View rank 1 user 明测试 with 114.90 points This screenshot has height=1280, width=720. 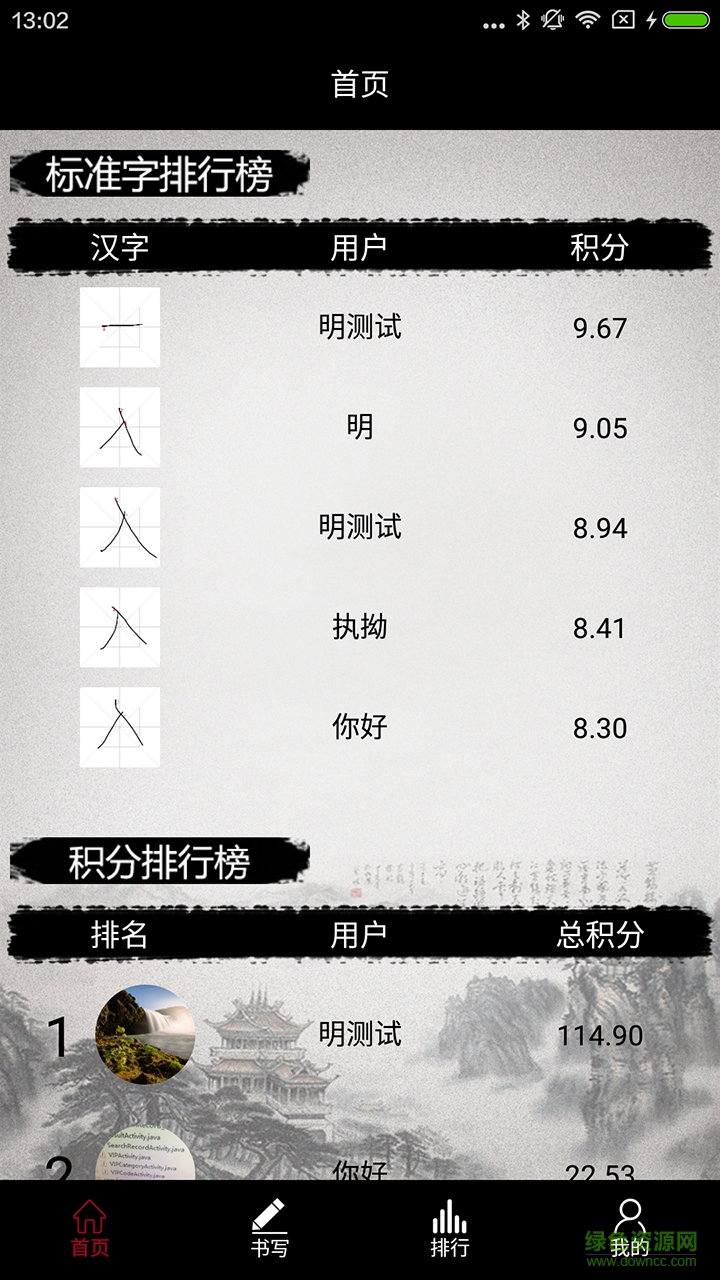tap(360, 1034)
